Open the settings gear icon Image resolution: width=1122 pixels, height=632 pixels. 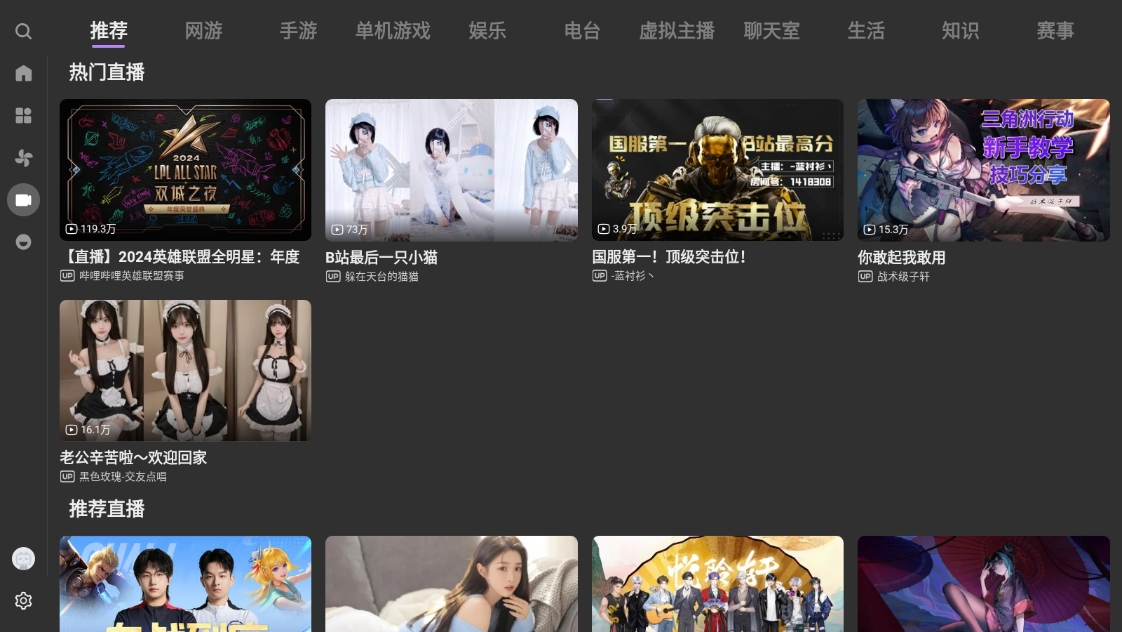(x=23, y=600)
